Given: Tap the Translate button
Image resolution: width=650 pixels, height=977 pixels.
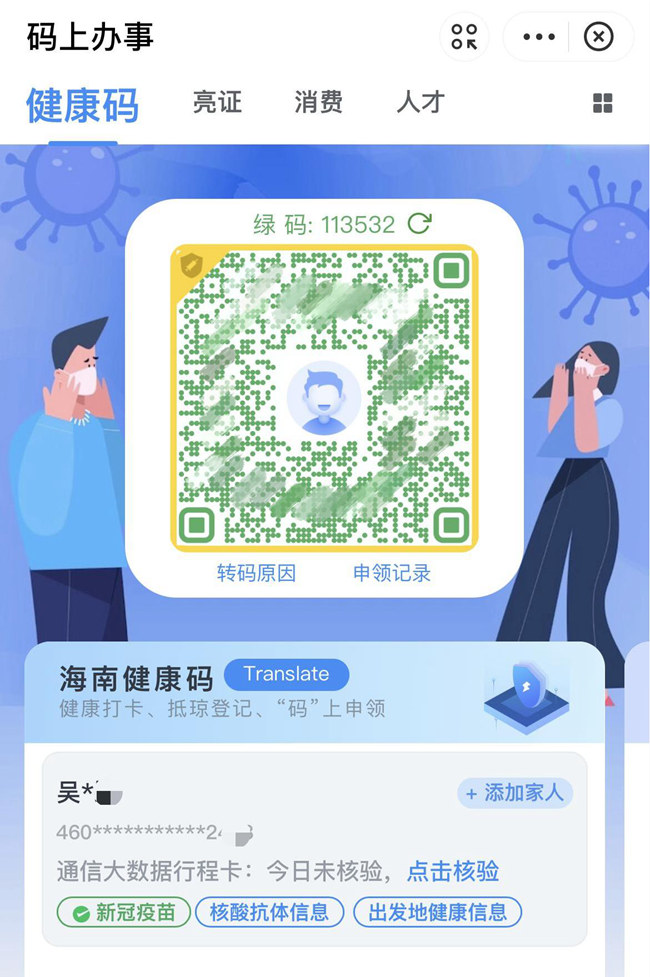Looking at the screenshot, I should (x=286, y=674).
